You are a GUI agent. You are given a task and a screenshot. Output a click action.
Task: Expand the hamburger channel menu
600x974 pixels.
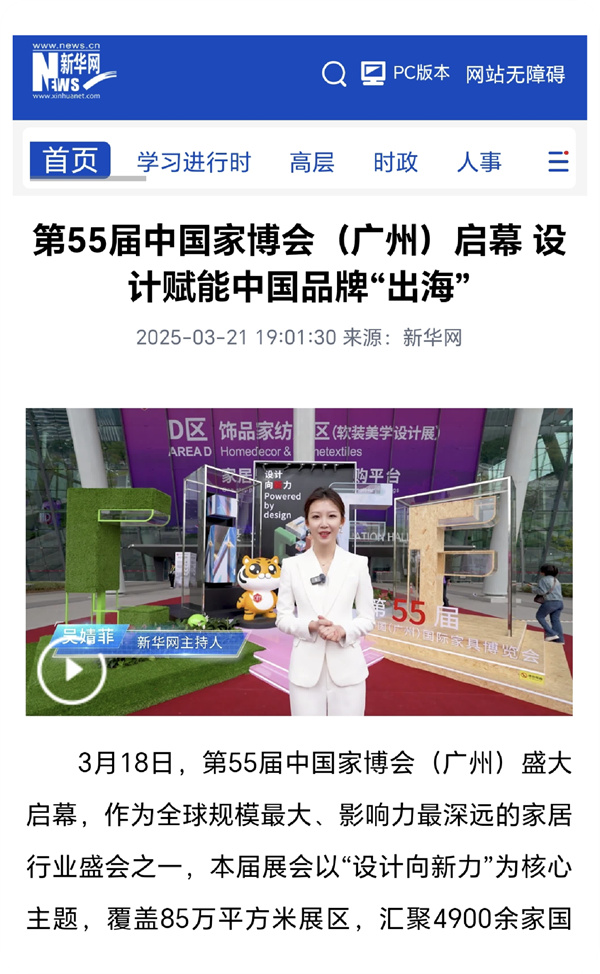558,162
